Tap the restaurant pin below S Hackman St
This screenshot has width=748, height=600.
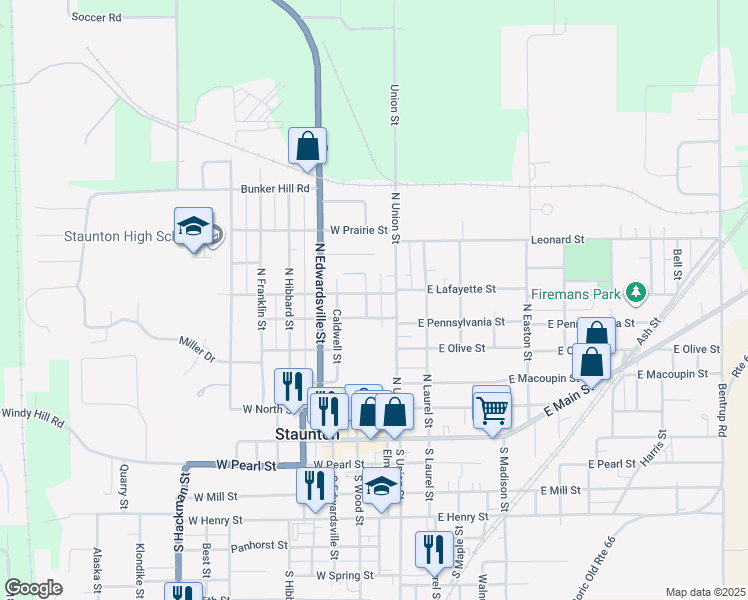click(x=184, y=592)
